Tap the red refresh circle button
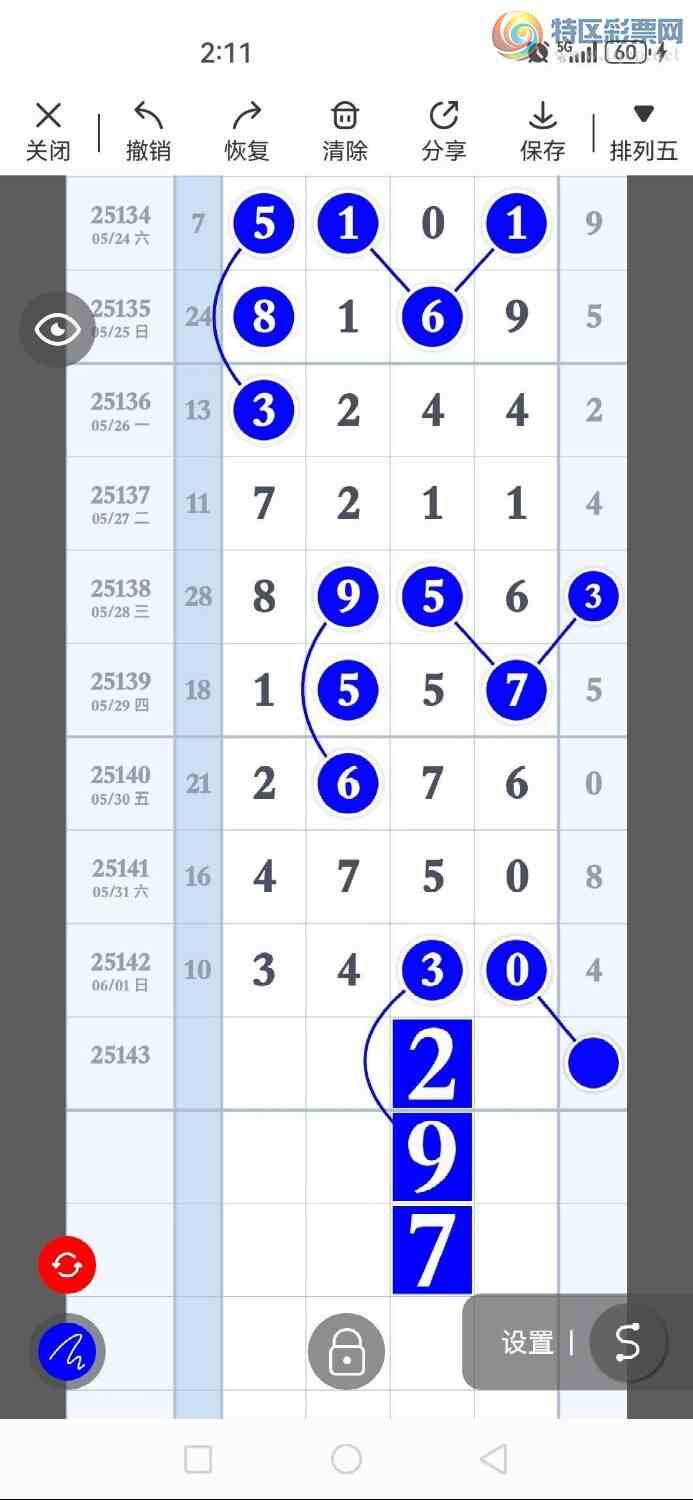This screenshot has width=693, height=1500. [x=67, y=1264]
